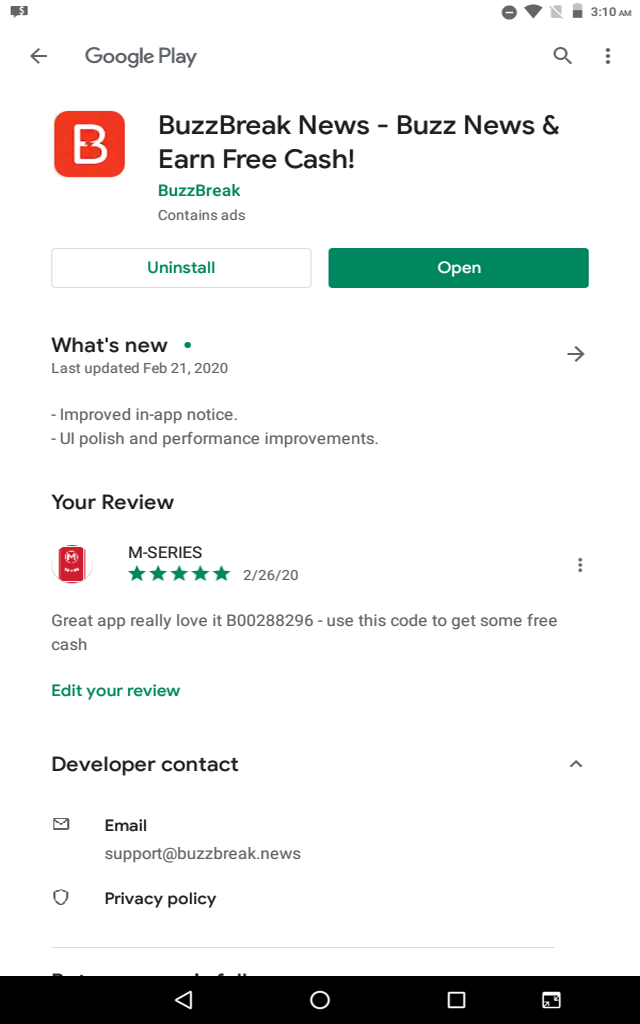The image size is (640, 1024).
Task: Open the recent apps overview
Action: [x=456, y=999]
